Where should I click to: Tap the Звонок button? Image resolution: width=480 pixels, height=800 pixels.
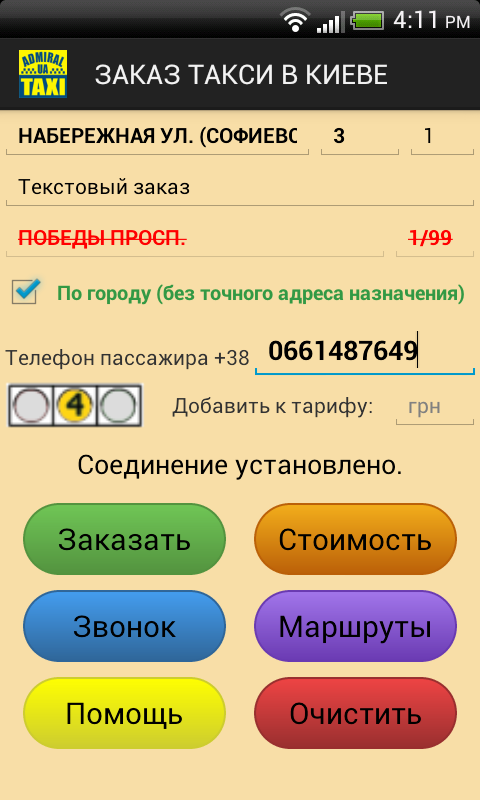tap(124, 626)
